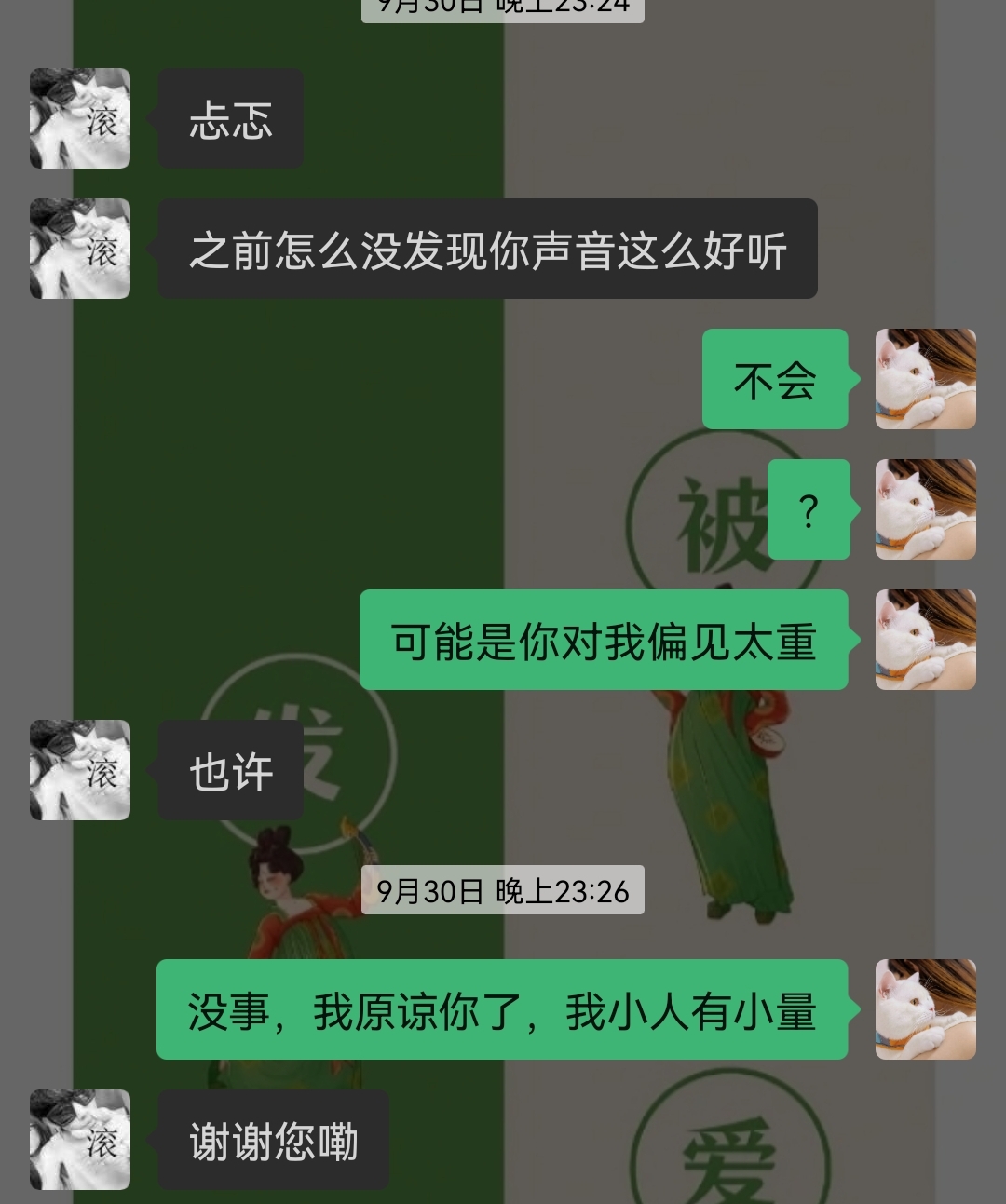Screen dimensions: 1006x1204
Task: Open sender's avatar next to '谢谢您嘞'
Action: (80, 1140)
